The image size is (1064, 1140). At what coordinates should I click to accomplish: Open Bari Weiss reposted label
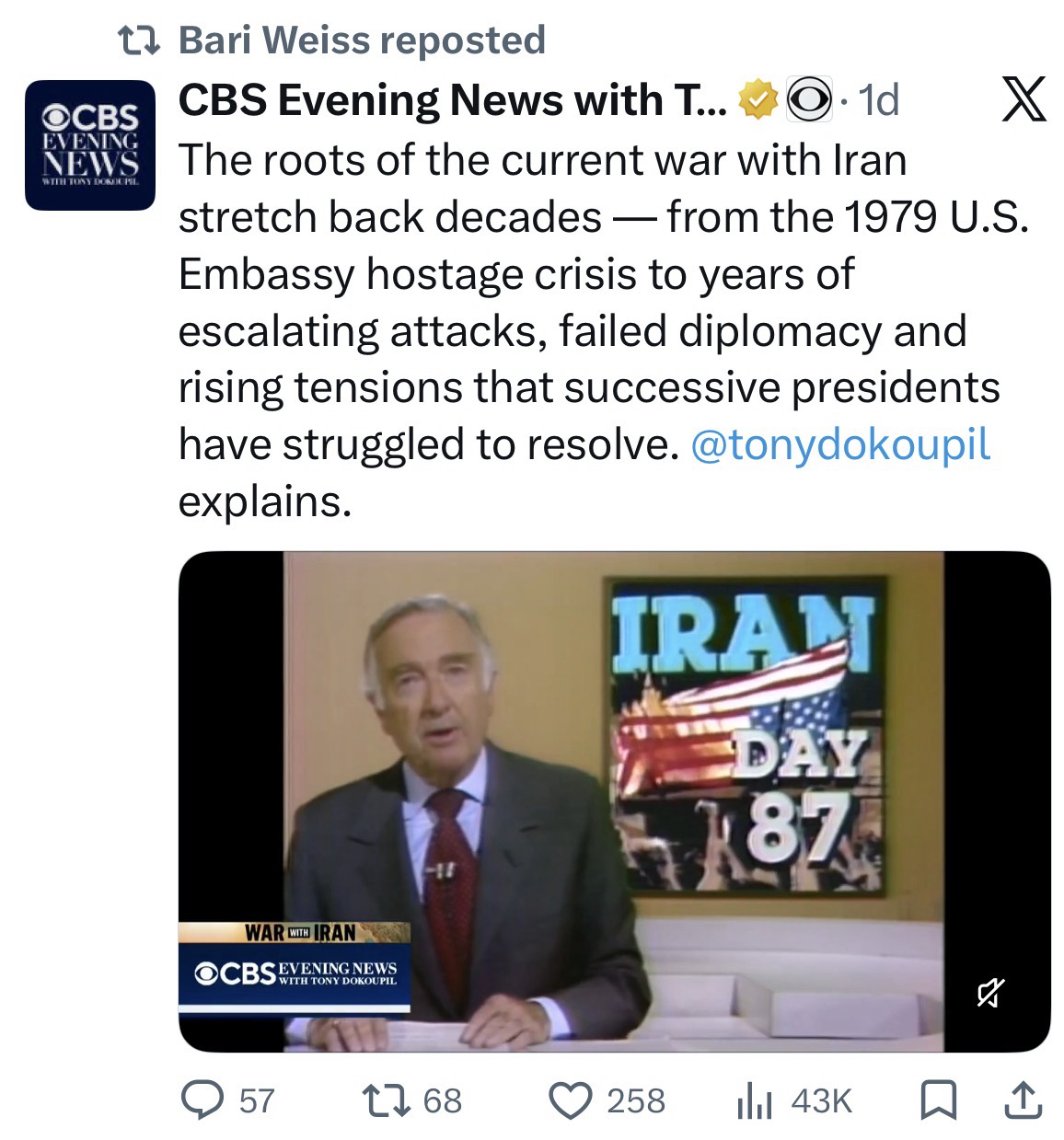(360, 40)
